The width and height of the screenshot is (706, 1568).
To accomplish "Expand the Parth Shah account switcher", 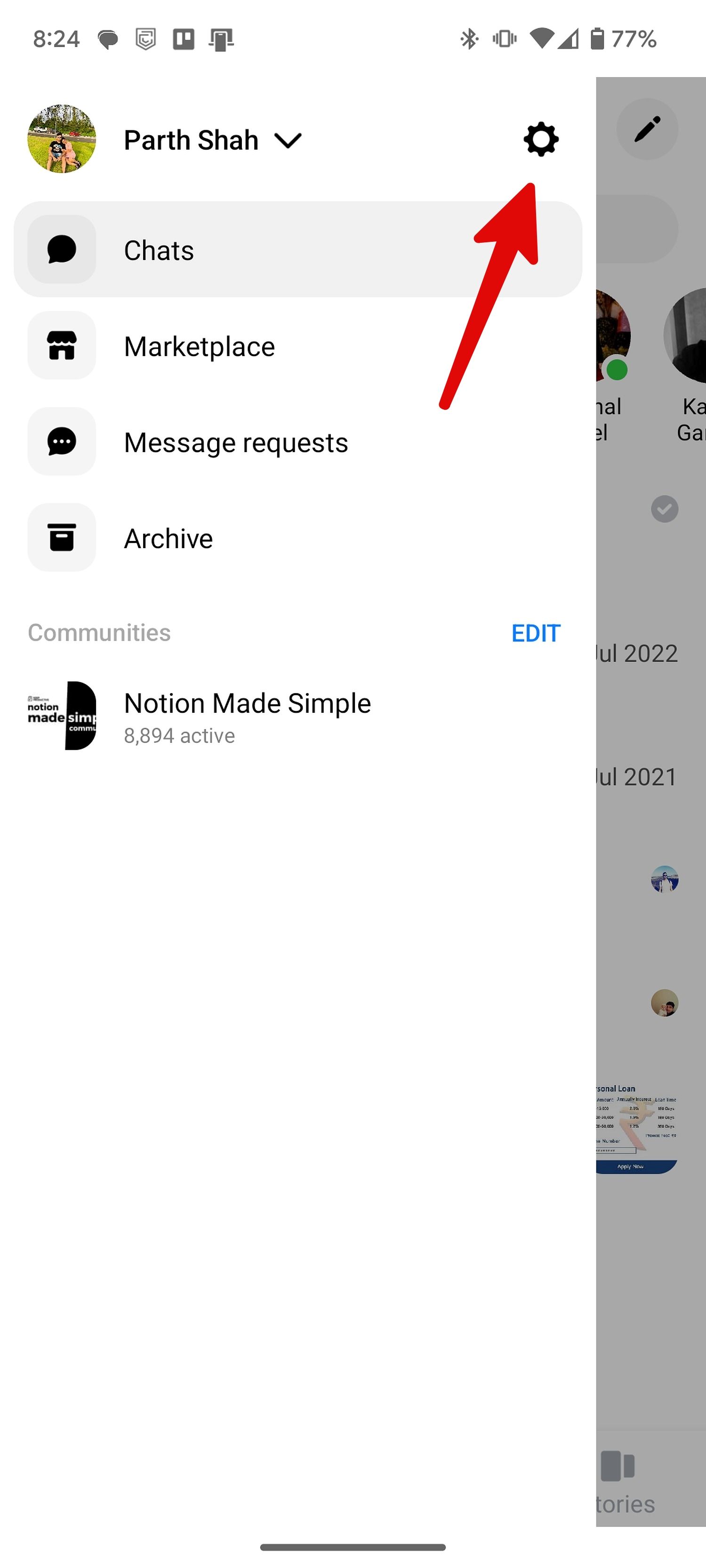I will coord(288,141).
